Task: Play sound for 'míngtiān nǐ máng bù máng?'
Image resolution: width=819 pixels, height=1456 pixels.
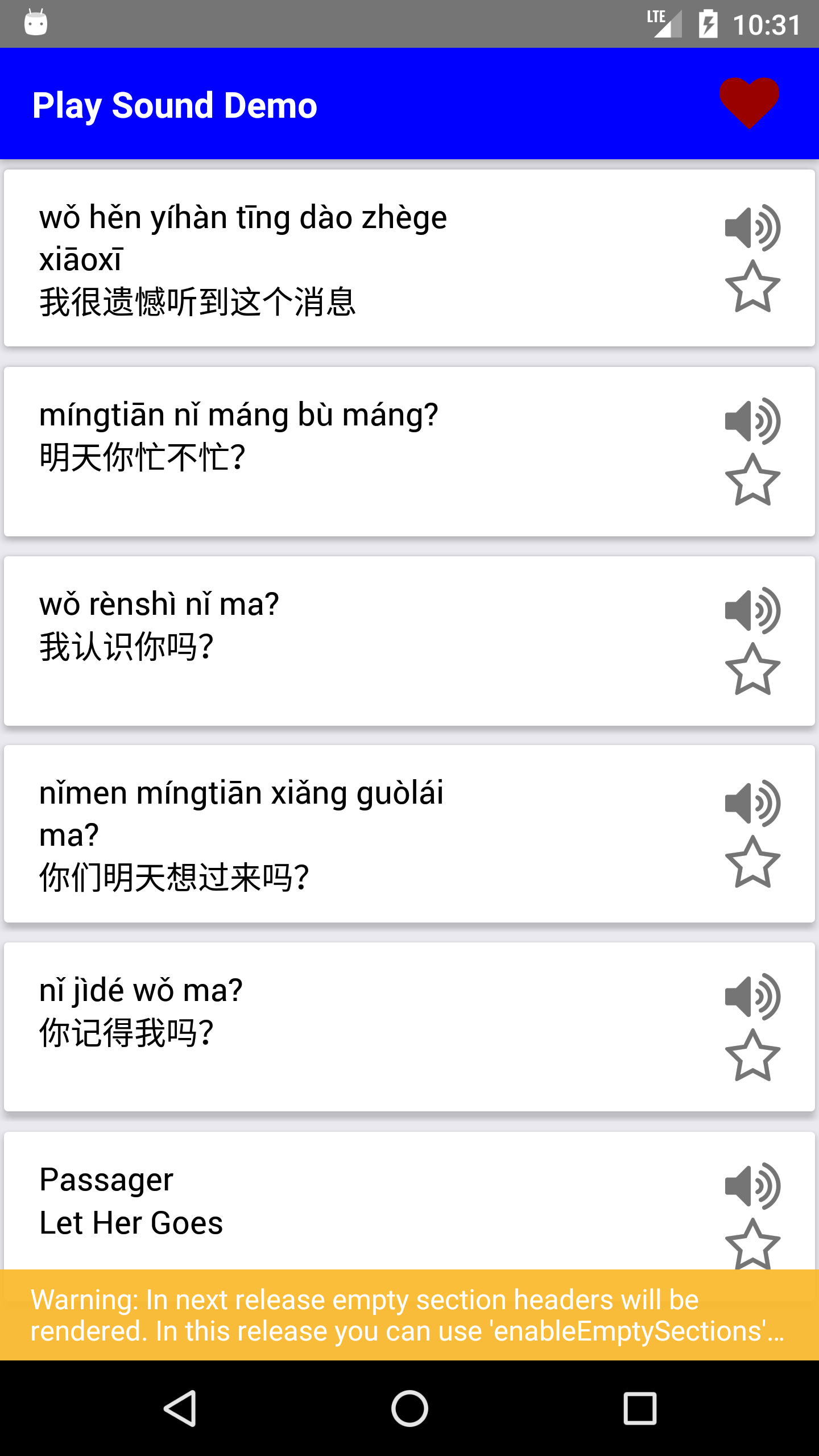Action: pos(752,421)
